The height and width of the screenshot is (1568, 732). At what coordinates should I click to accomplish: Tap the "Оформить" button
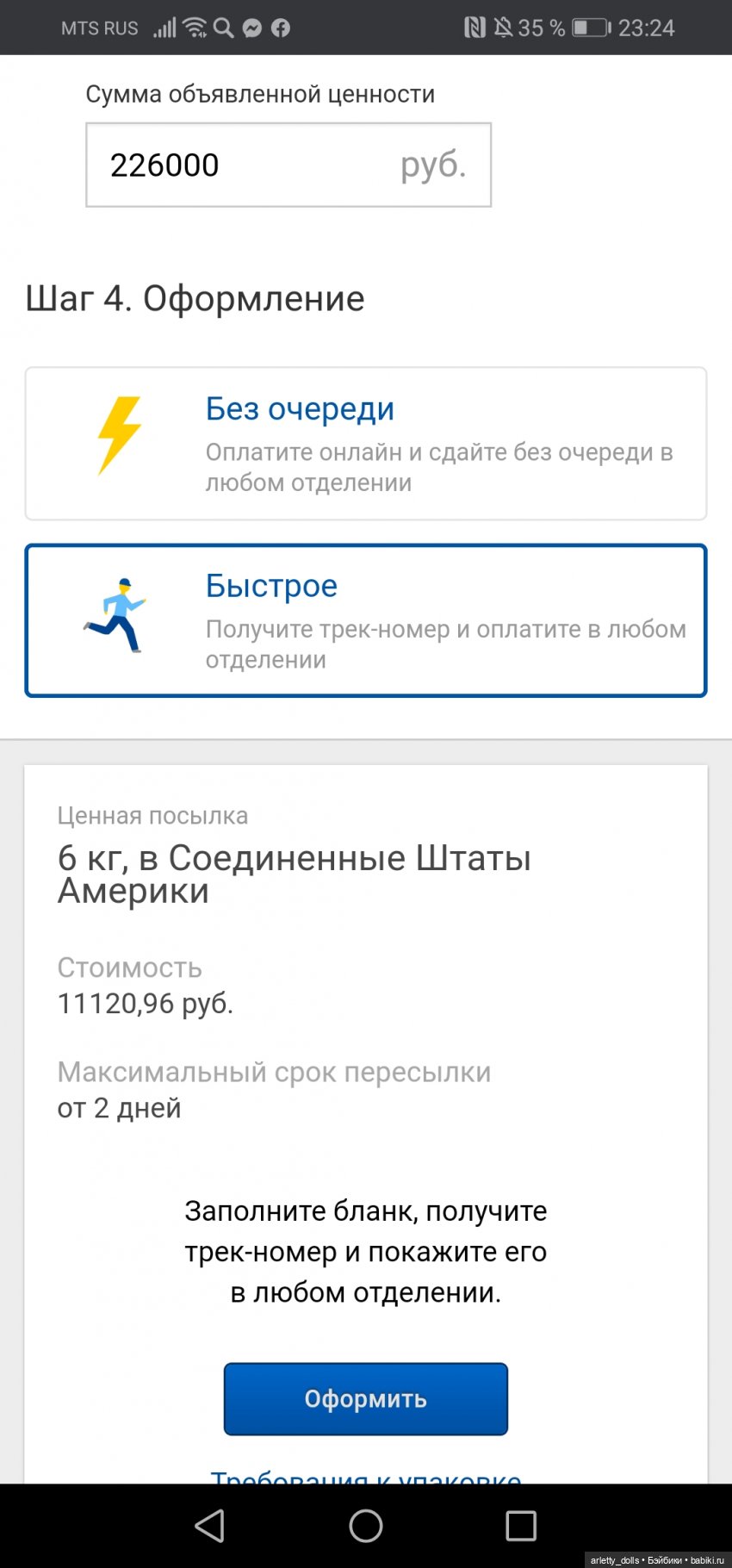tap(366, 1398)
